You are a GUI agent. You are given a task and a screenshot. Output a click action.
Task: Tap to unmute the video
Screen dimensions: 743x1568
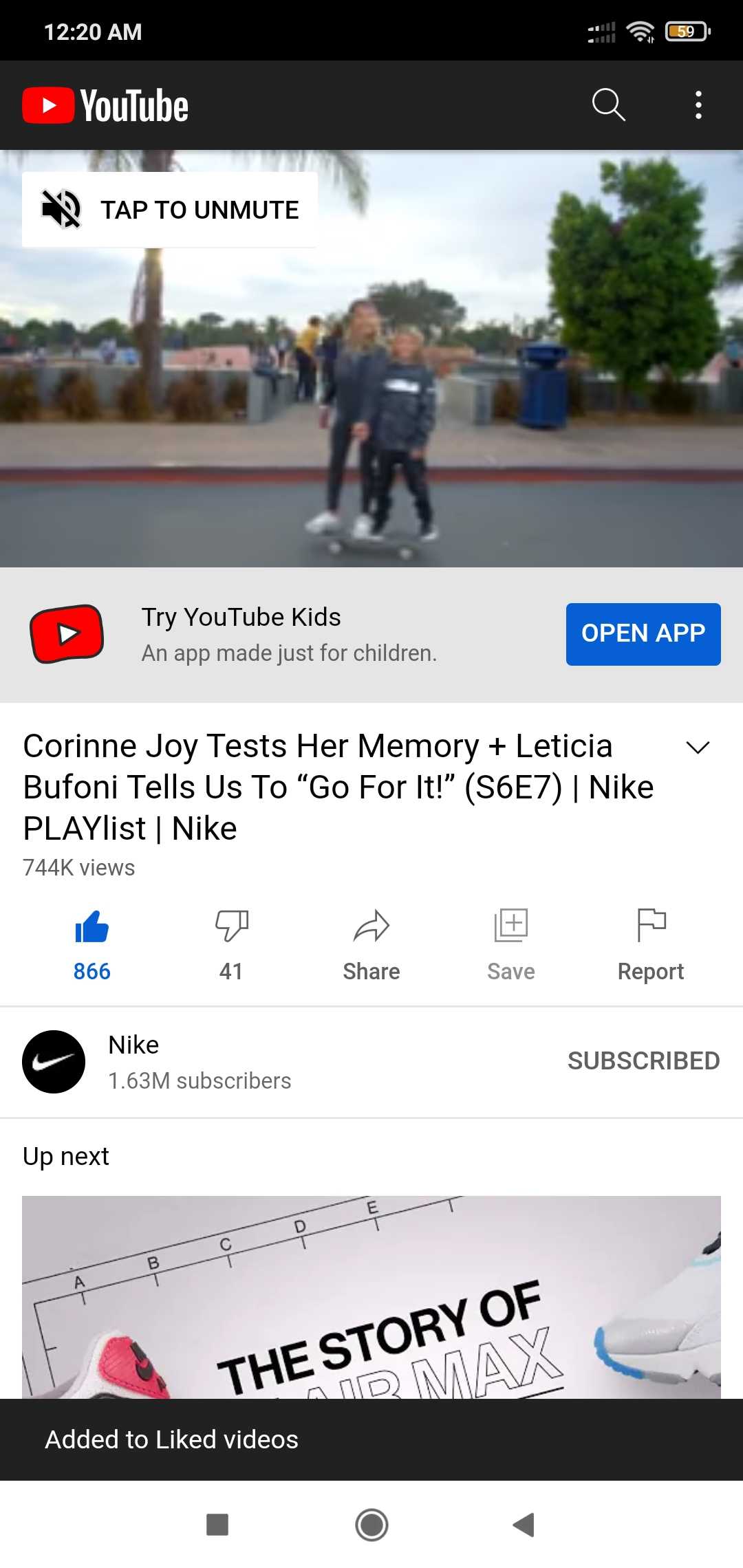(x=170, y=209)
